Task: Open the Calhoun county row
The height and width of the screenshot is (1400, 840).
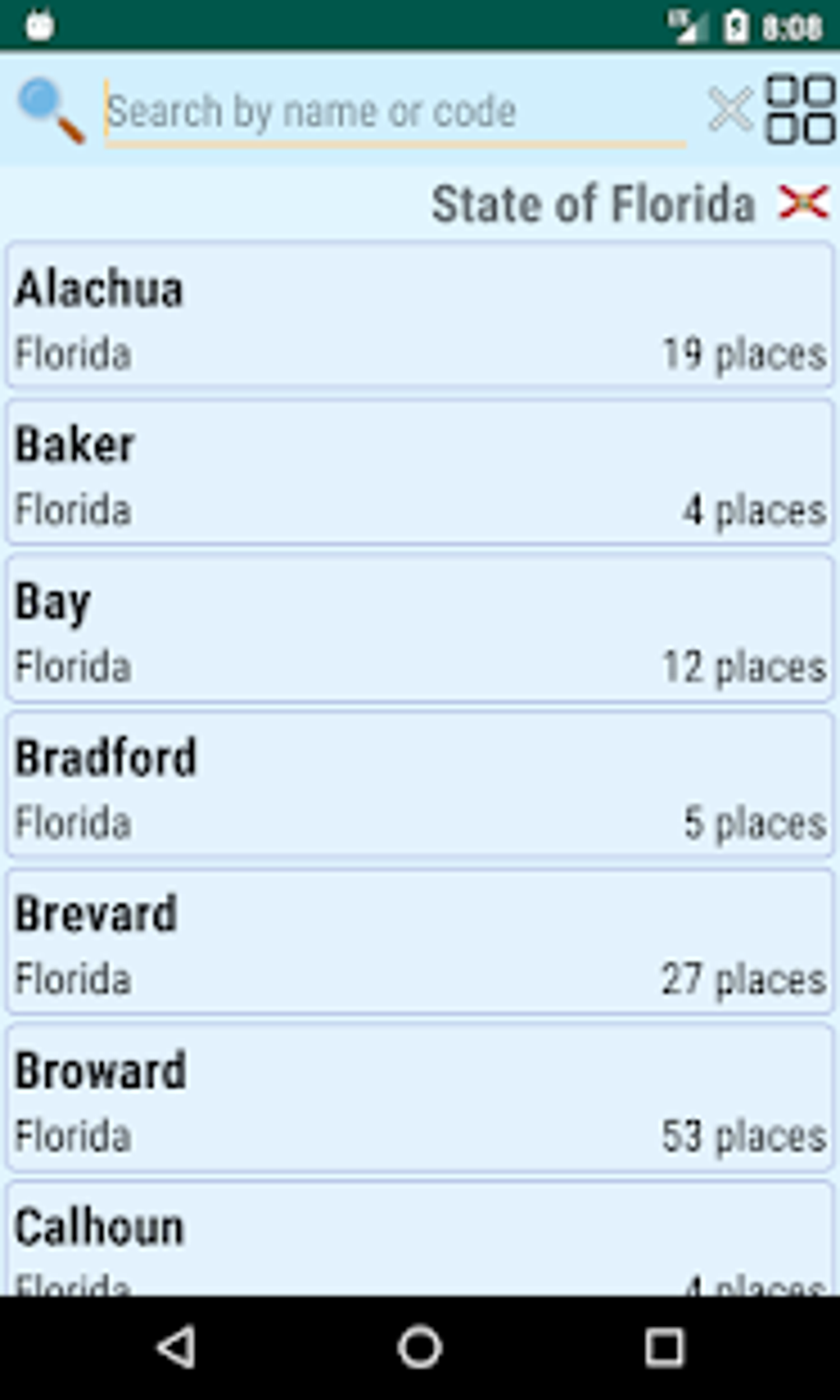Action: [420, 1239]
